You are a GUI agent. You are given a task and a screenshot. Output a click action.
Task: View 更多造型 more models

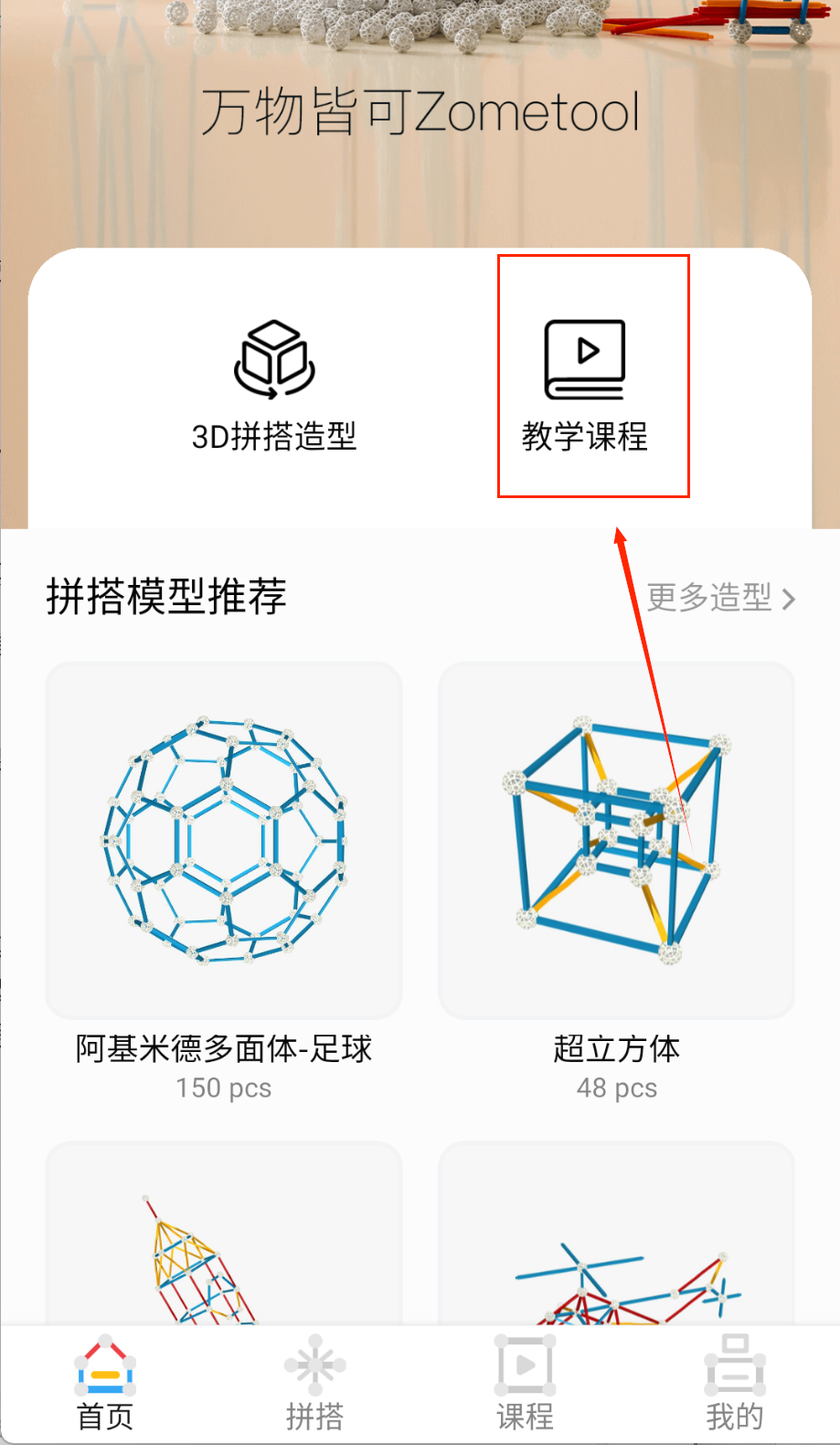pyautogui.click(x=720, y=598)
